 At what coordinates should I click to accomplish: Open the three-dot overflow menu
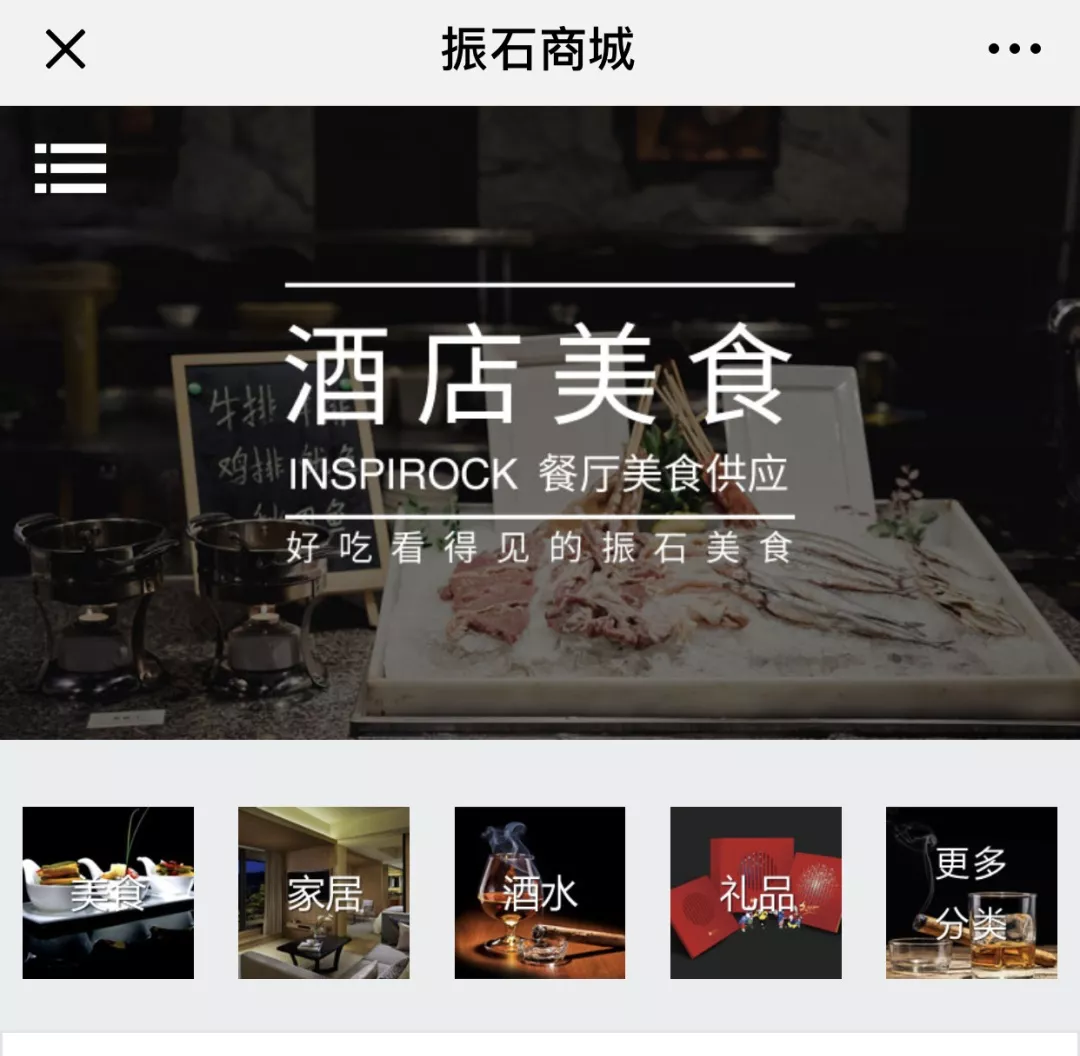tap(1014, 49)
